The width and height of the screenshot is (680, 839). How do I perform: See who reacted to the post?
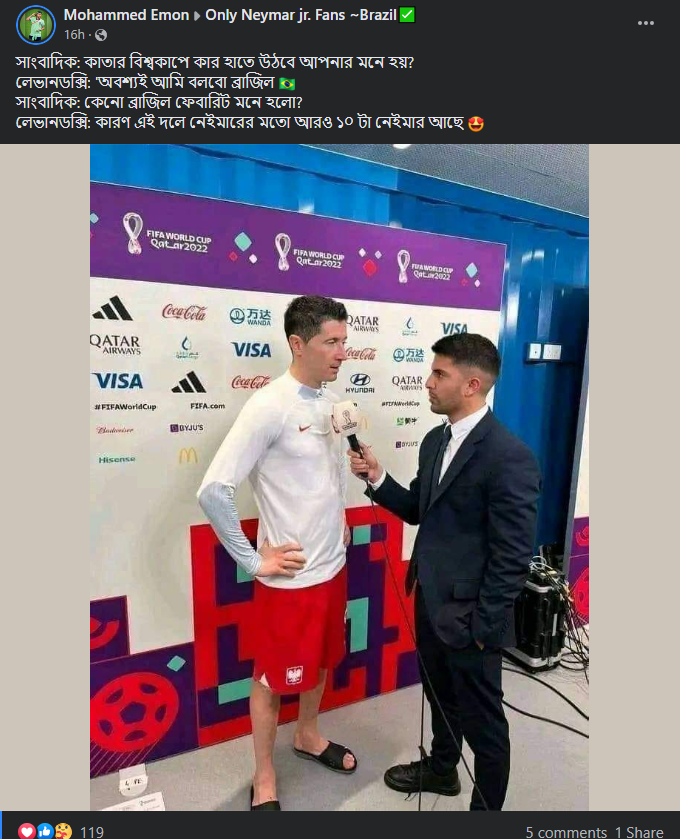60,831
